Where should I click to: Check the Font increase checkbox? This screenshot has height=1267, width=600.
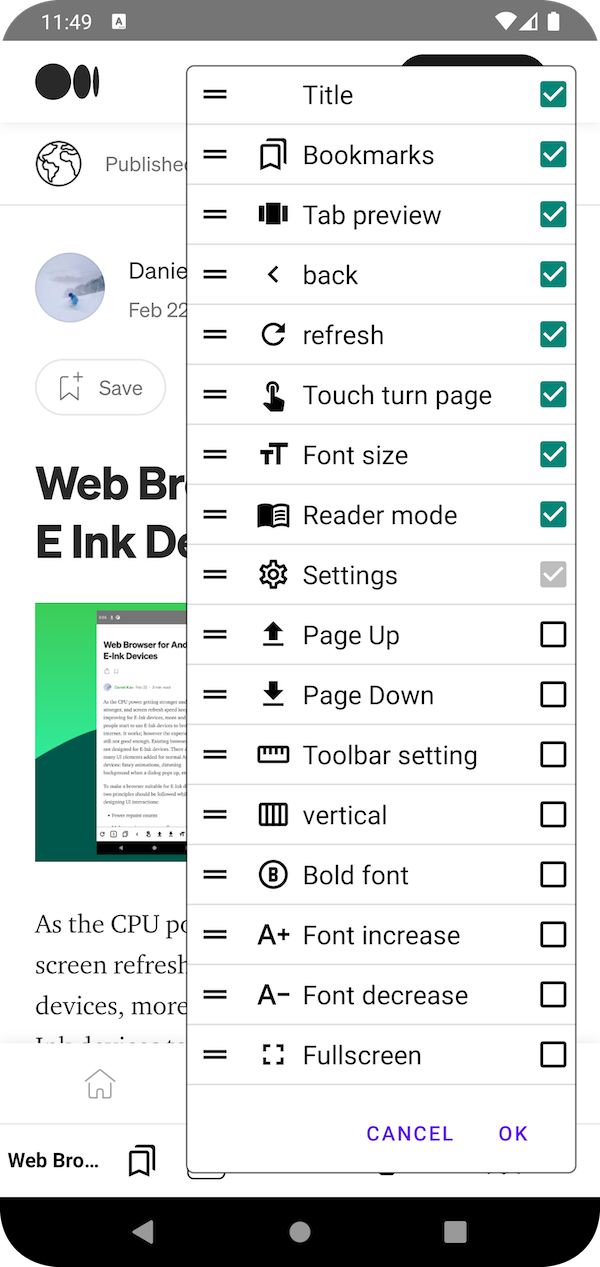point(553,935)
